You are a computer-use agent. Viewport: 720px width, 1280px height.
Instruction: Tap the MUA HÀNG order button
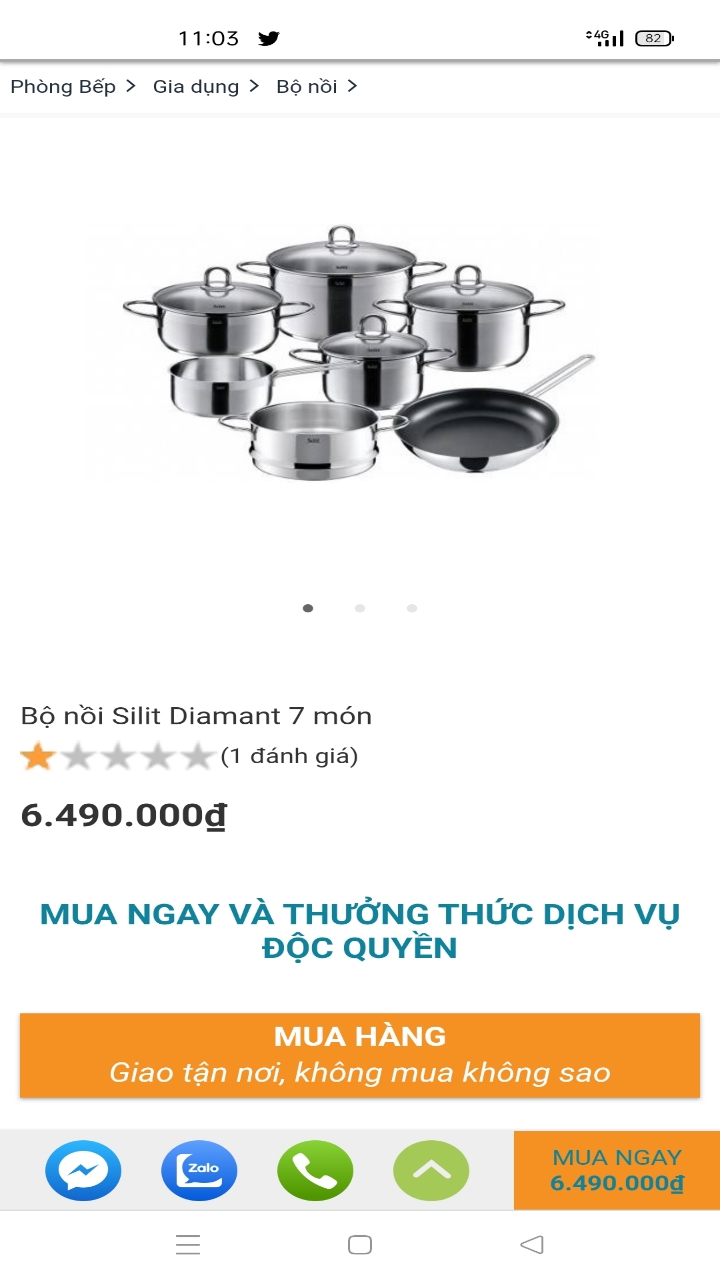click(x=360, y=1055)
